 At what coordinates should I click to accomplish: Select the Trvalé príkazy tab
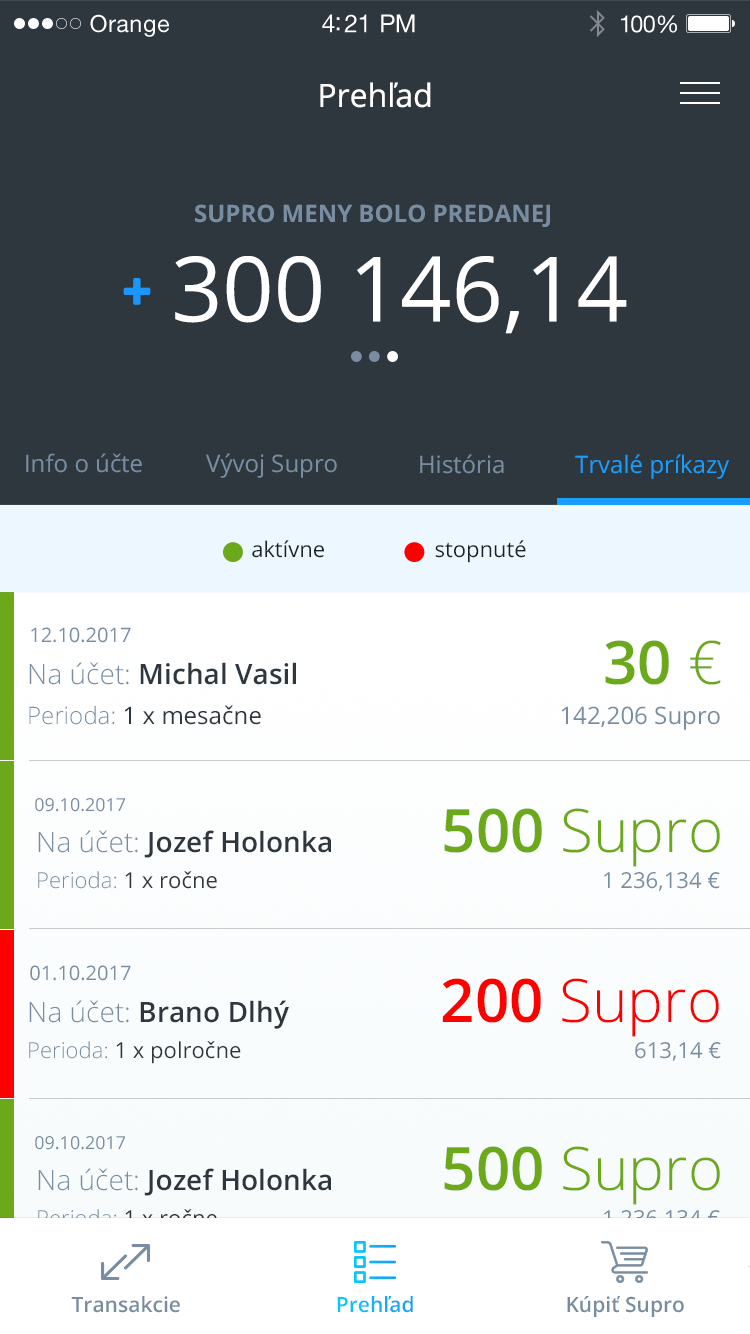coord(652,465)
